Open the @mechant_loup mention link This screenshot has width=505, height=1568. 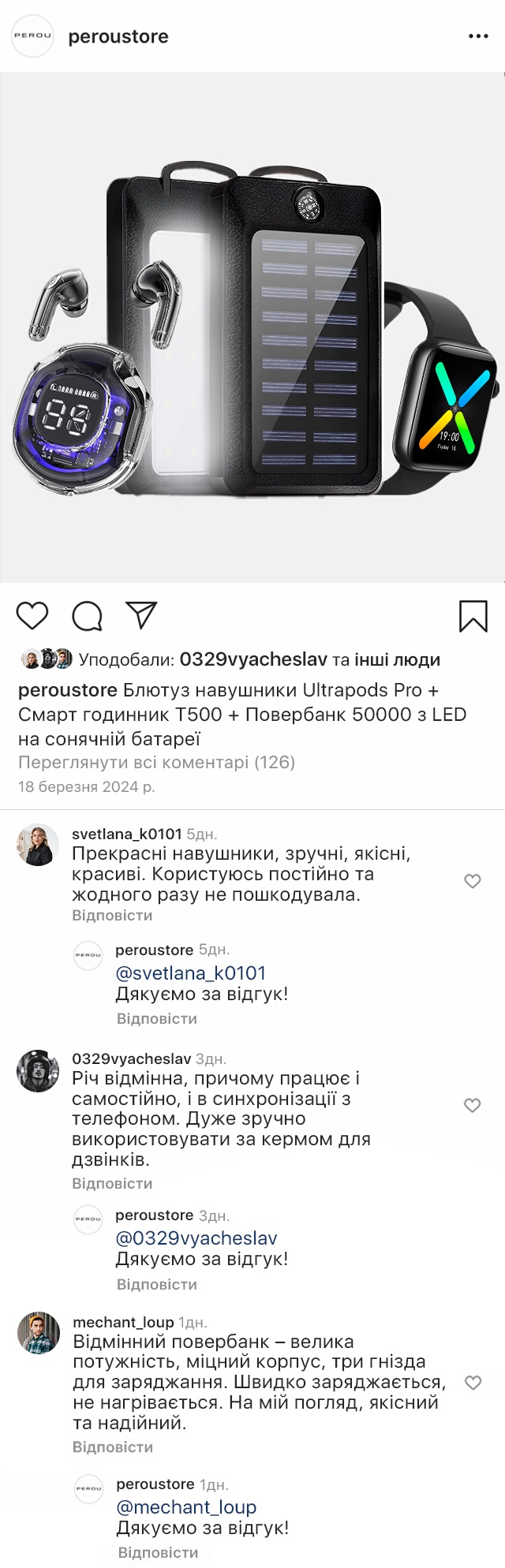[x=186, y=1507]
